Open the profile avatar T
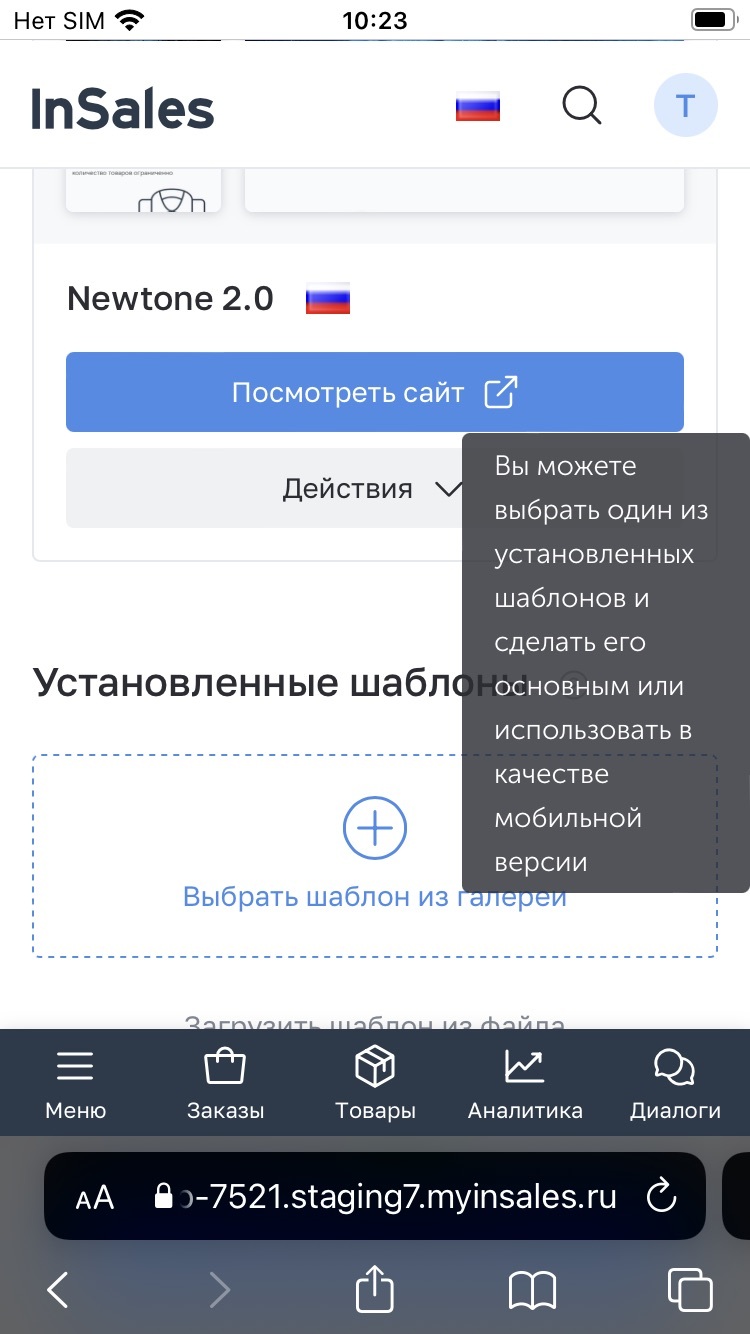750x1334 pixels. click(x=685, y=105)
